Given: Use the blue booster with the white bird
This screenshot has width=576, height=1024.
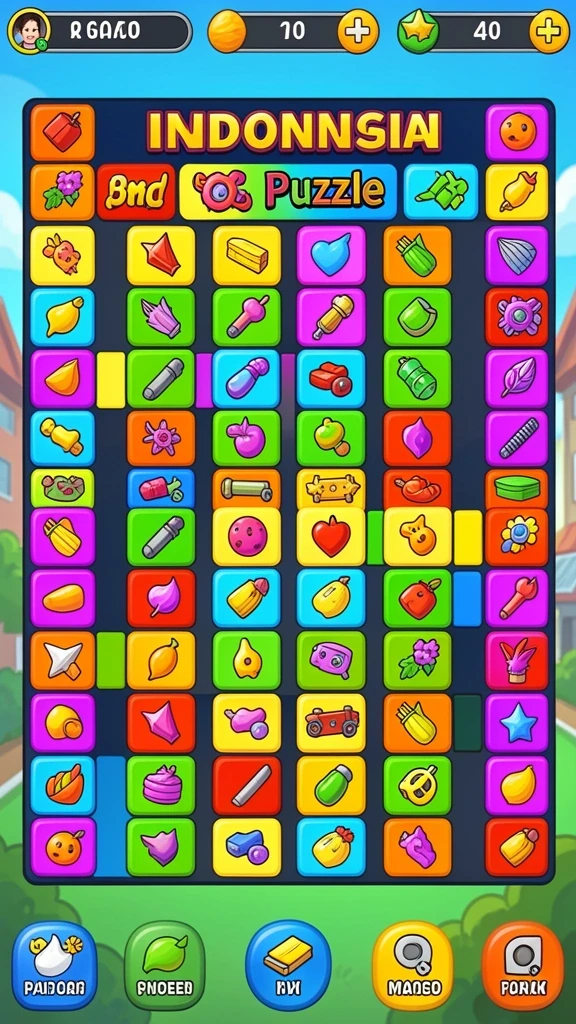Looking at the screenshot, I should (55, 965).
